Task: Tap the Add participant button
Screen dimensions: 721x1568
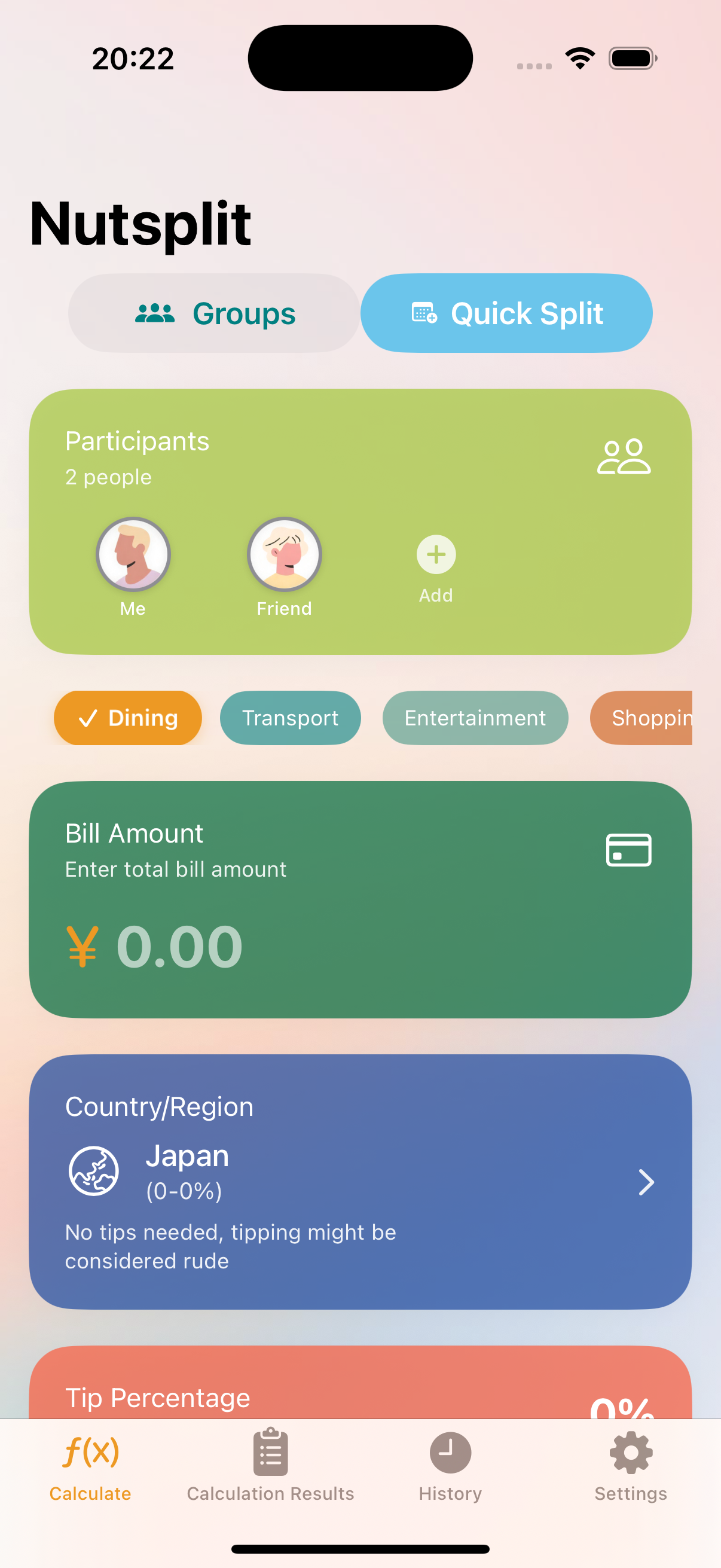Action: click(x=436, y=554)
